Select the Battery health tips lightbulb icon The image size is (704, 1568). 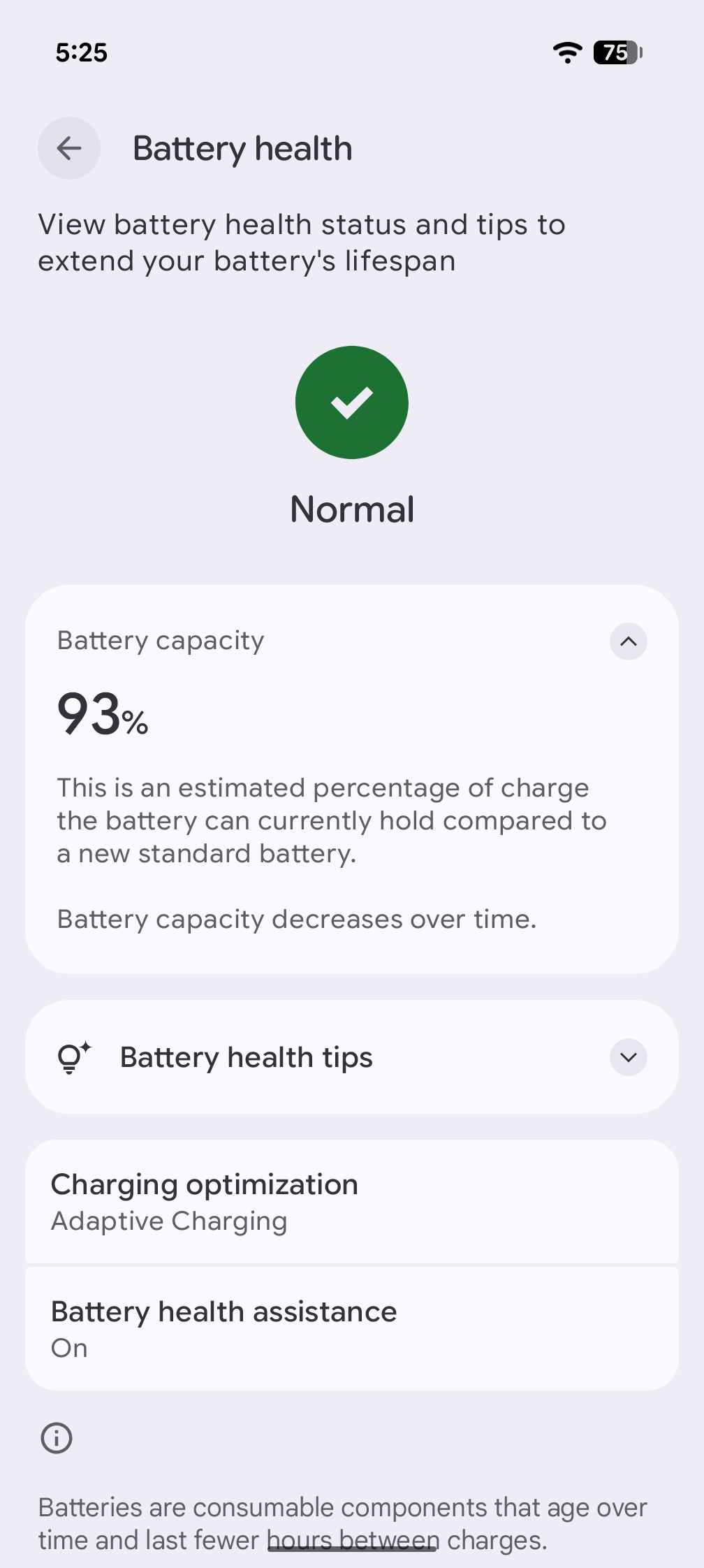(72, 1057)
